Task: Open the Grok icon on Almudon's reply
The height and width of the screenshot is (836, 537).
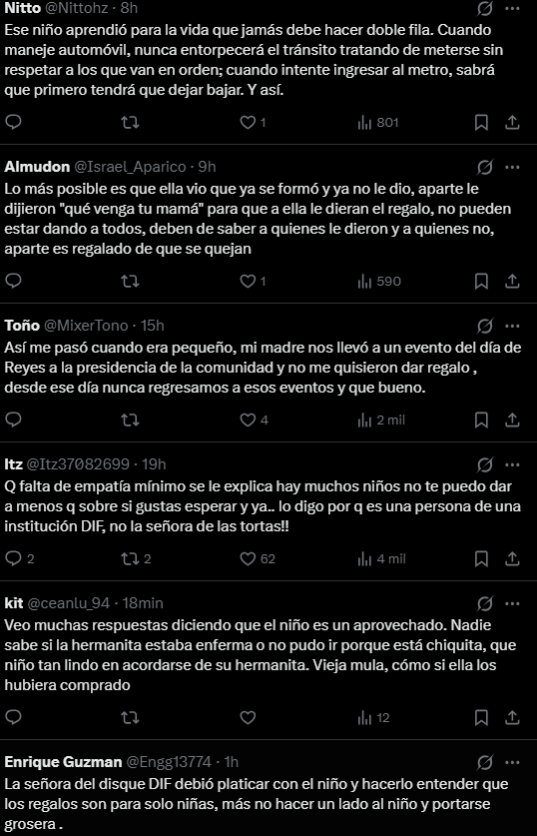Action: (485, 167)
